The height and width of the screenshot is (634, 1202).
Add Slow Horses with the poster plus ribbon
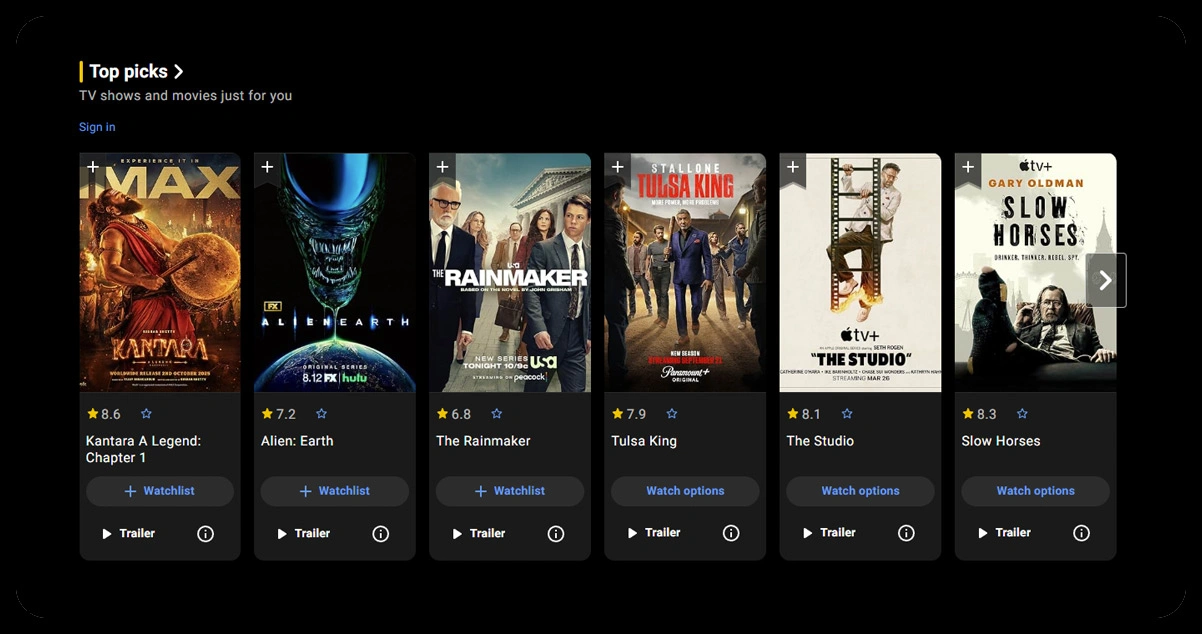tap(968, 167)
